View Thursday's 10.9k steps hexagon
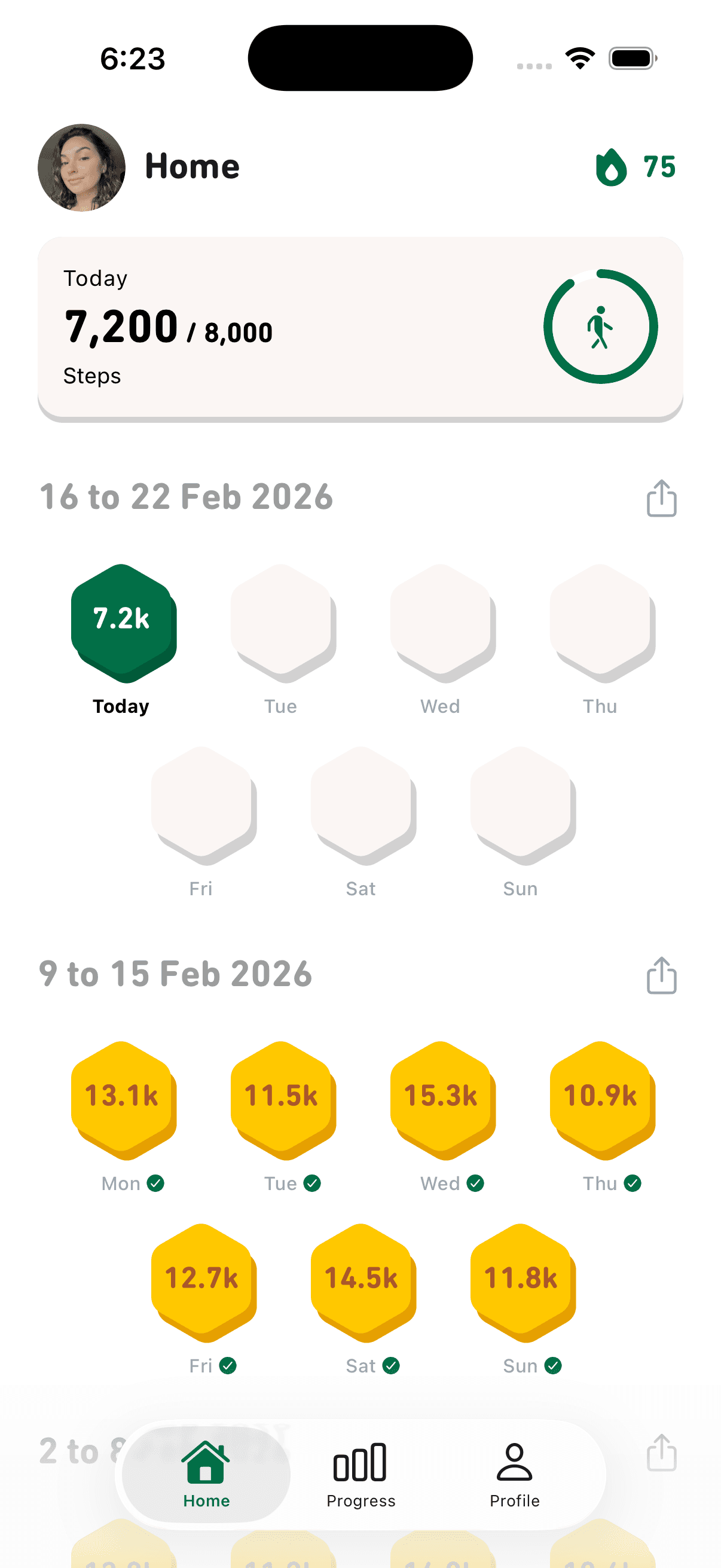 click(601, 1097)
